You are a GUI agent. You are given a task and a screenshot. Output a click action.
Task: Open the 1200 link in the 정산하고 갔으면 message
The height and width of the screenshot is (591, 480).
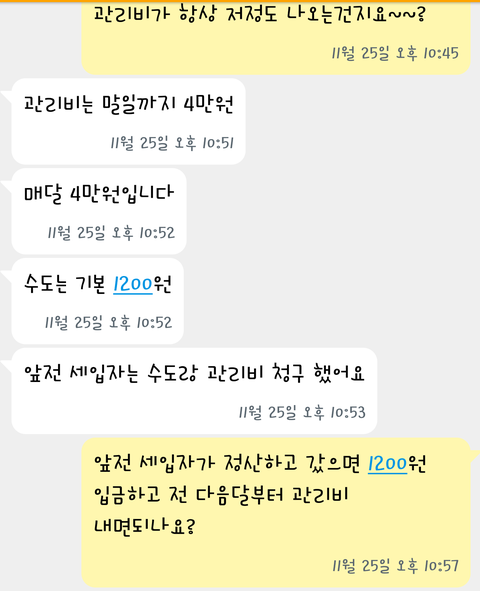pyautogui.click(x=387, y=464)
